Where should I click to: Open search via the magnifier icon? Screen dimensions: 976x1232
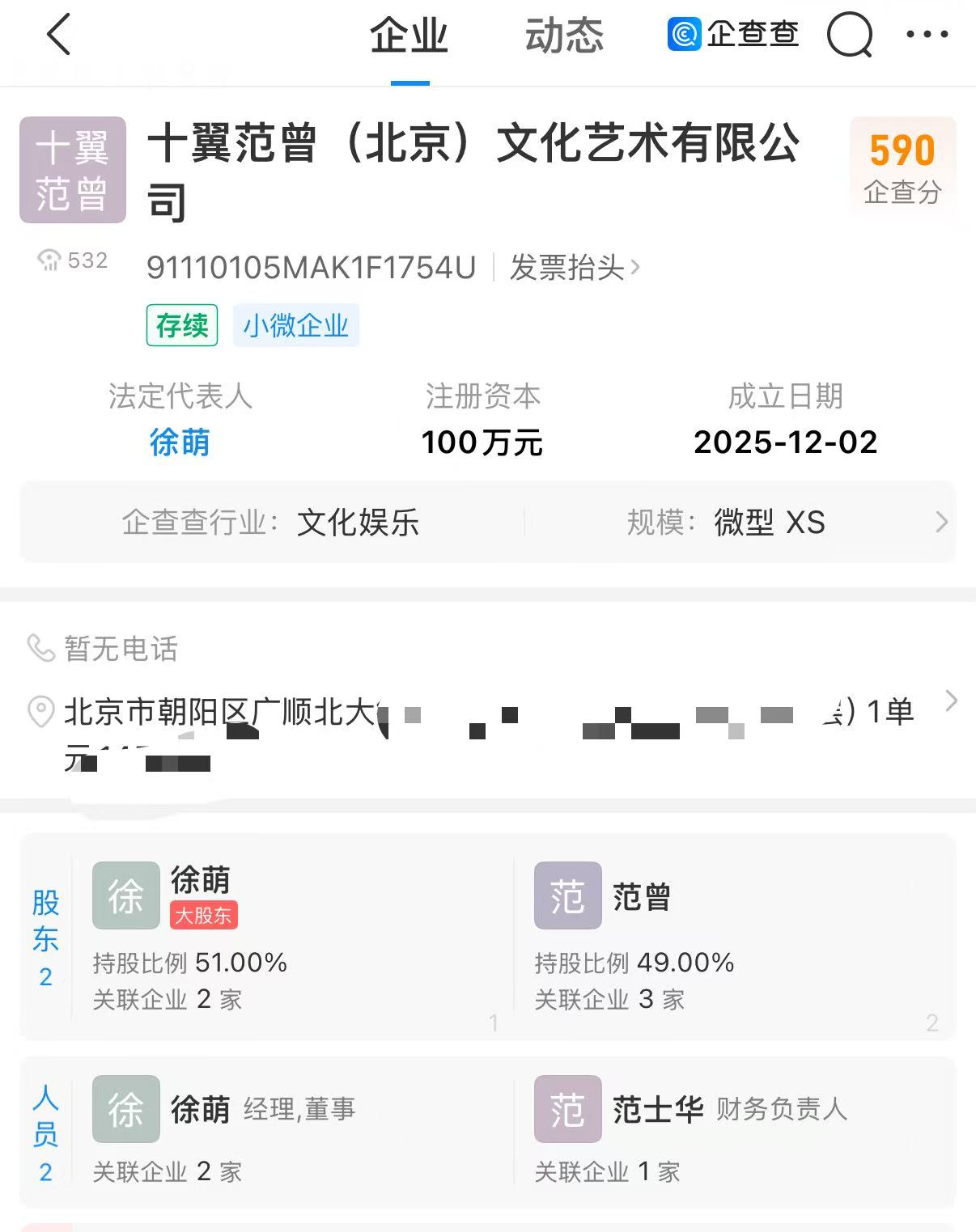pyautogui.click(x=849, y=36)
